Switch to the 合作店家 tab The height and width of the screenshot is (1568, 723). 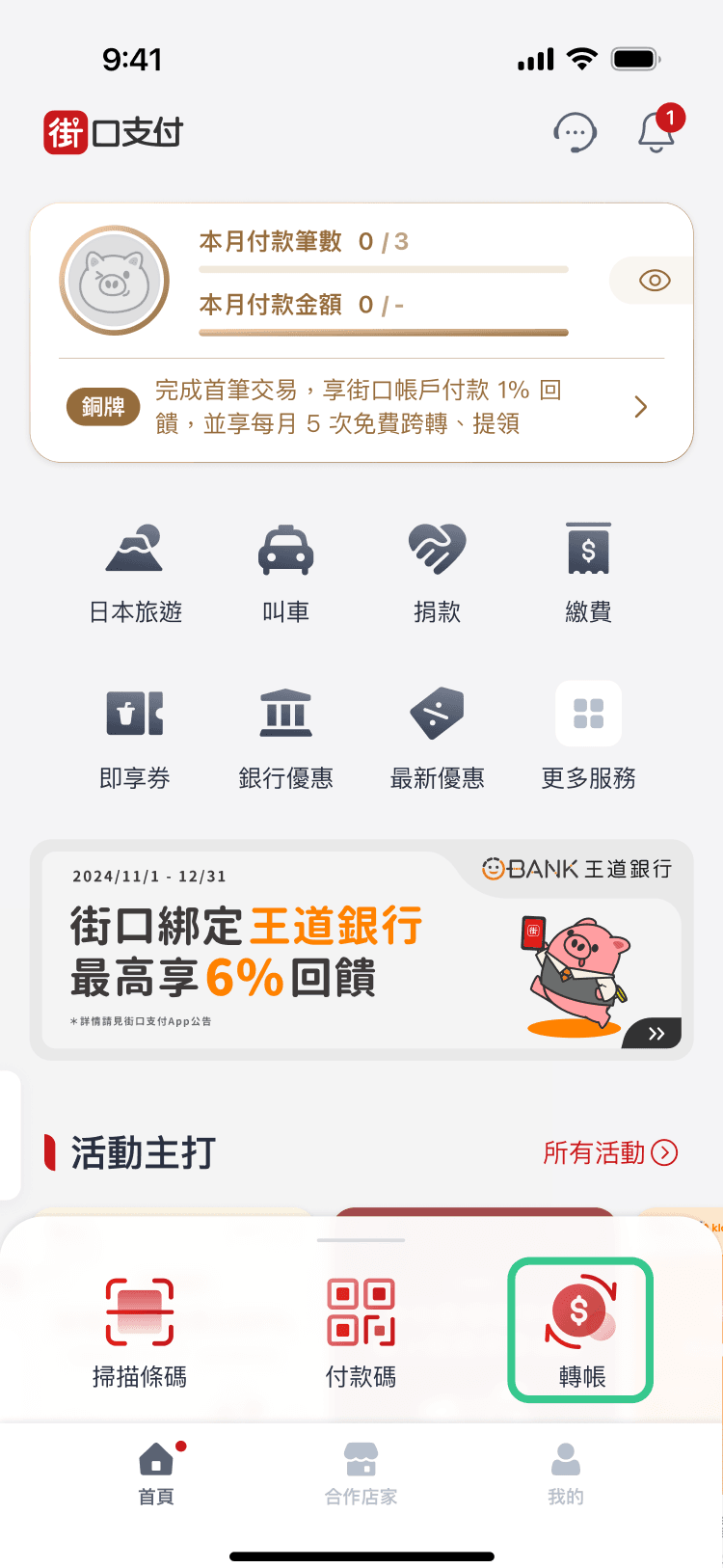(x=361, y=1473)
